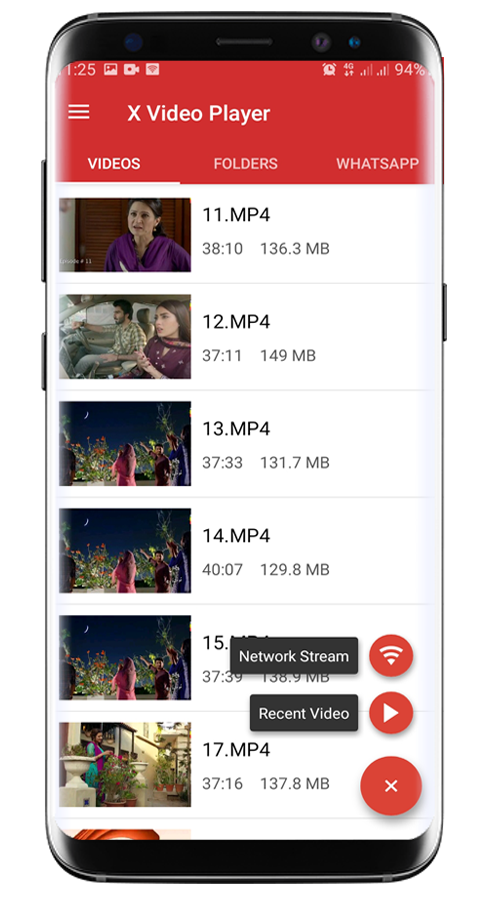
Task: Switch to the WhatsApp tab
Action: [x=378, y=164]
